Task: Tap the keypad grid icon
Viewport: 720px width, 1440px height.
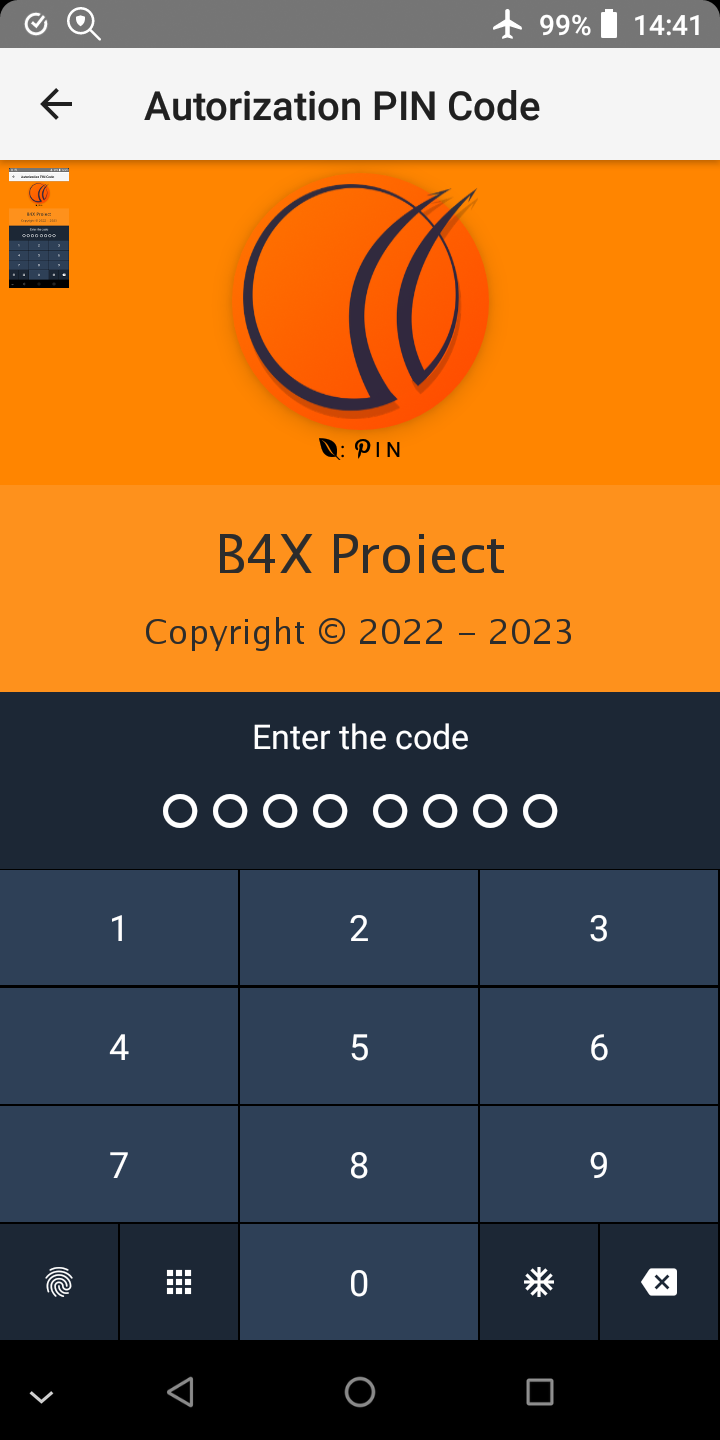Action: click(x=179, y=1283)
